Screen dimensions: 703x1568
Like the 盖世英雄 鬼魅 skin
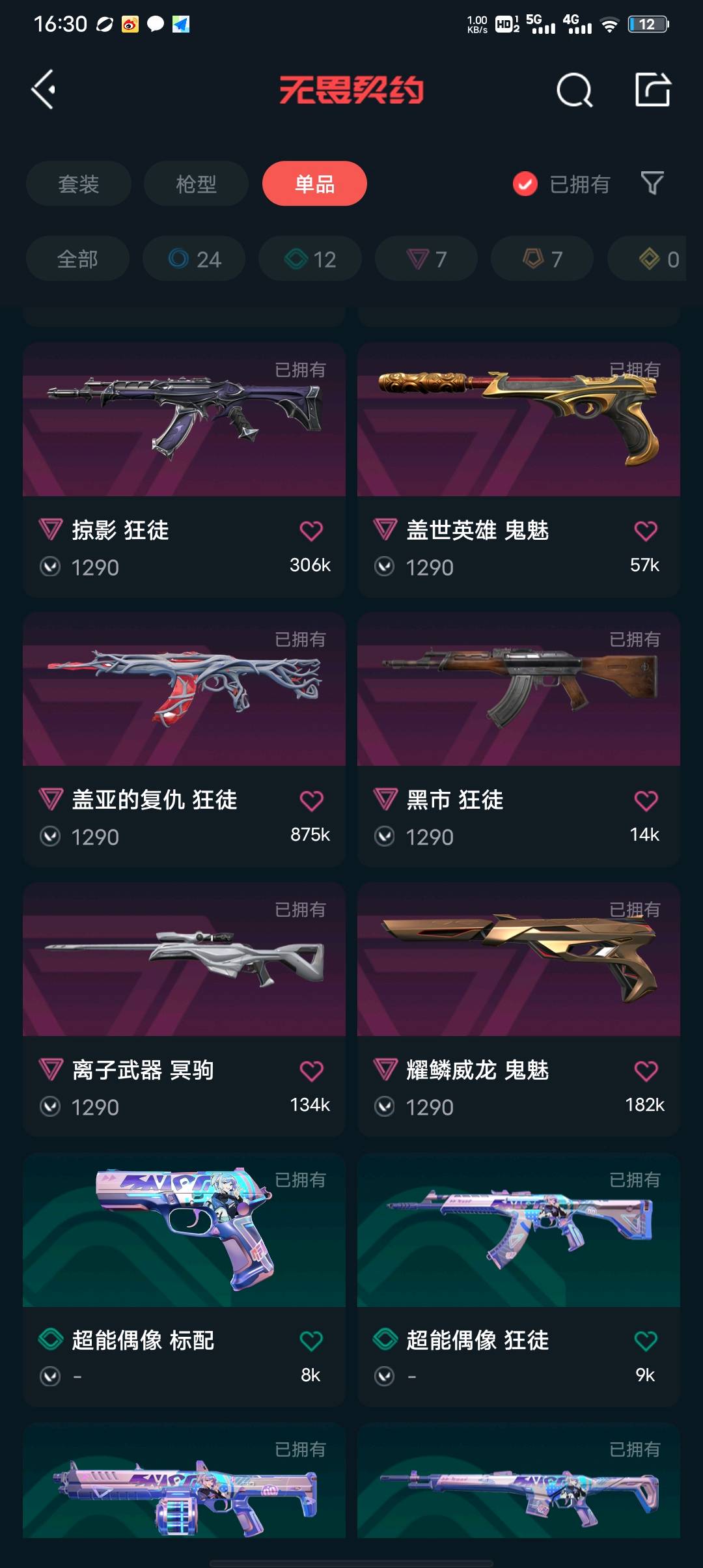tap(645, 531)
